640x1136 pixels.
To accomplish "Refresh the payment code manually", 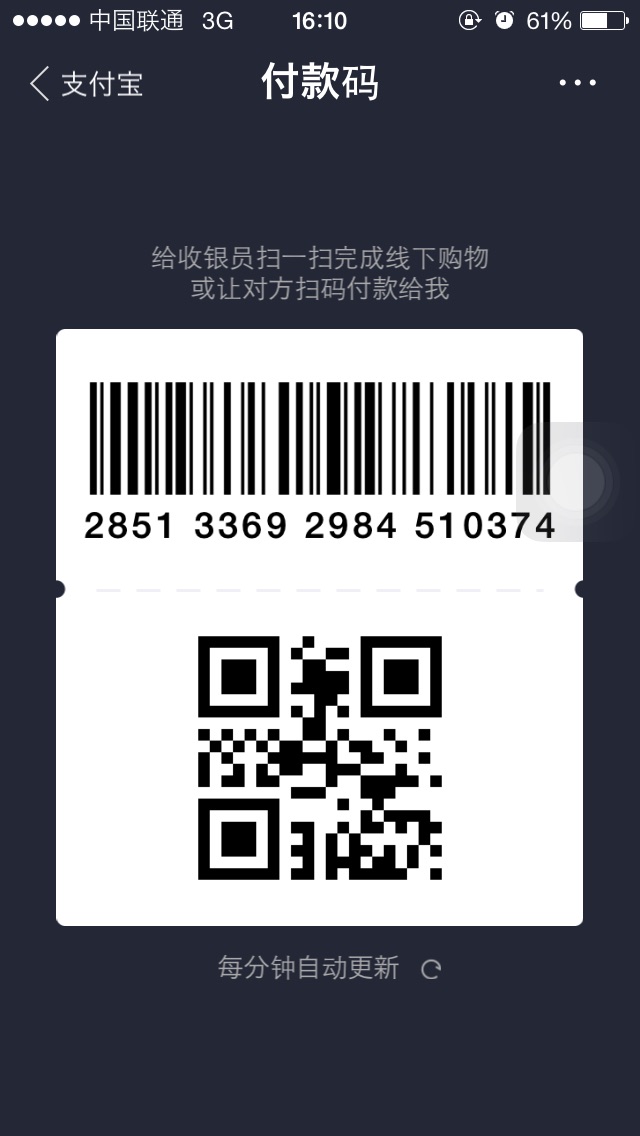I will tap(431, 969).
